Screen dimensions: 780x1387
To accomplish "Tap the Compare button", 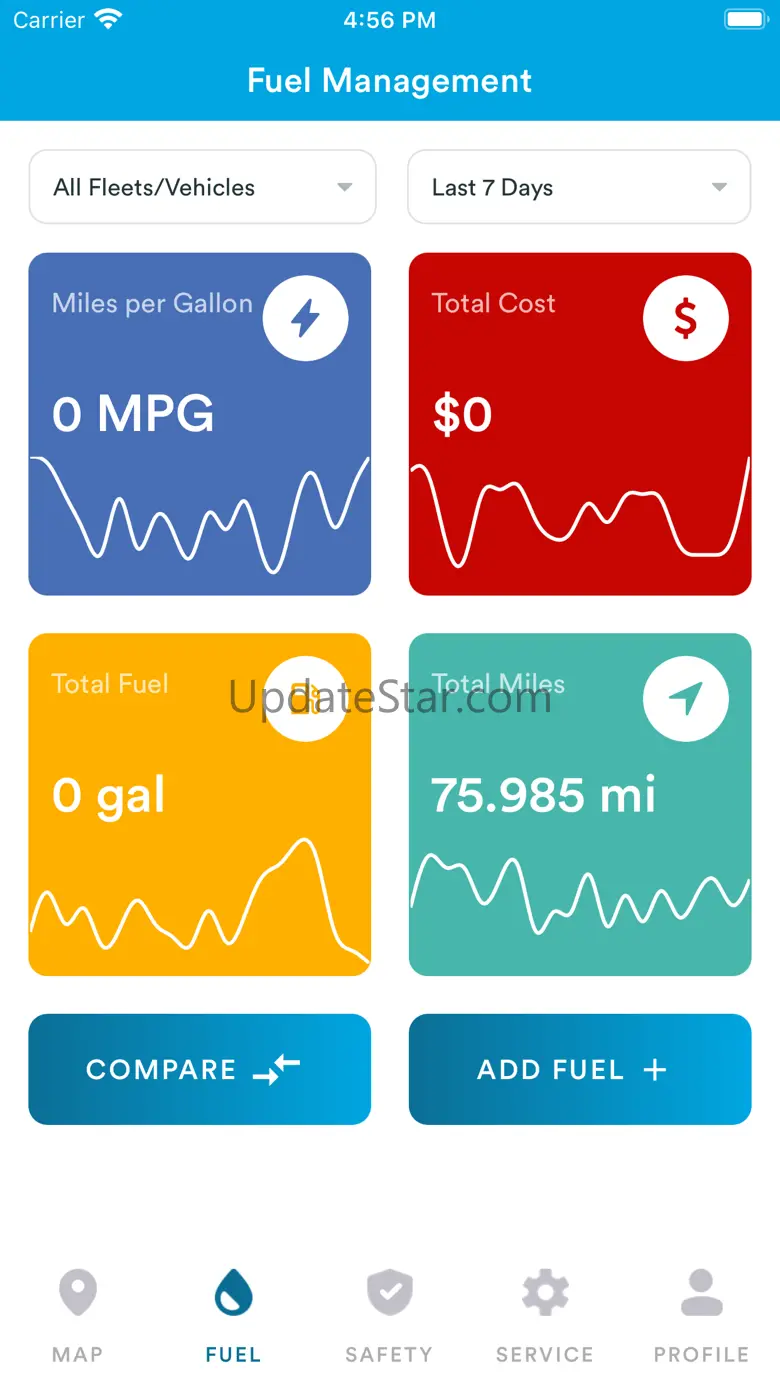I will point(200,1069).
